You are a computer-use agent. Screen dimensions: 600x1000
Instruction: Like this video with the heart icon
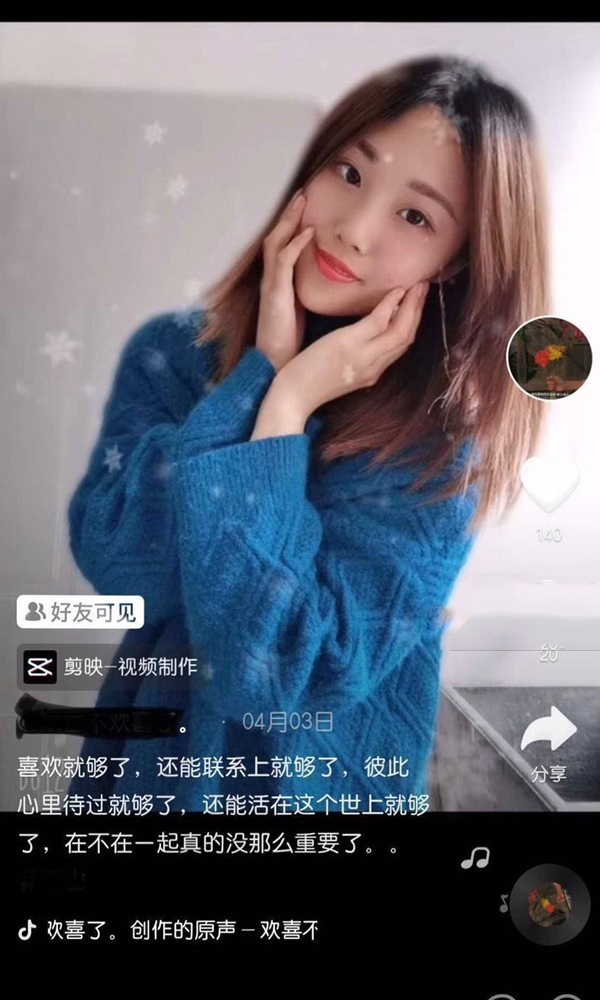pyautogui.click(x=549, y=484)
